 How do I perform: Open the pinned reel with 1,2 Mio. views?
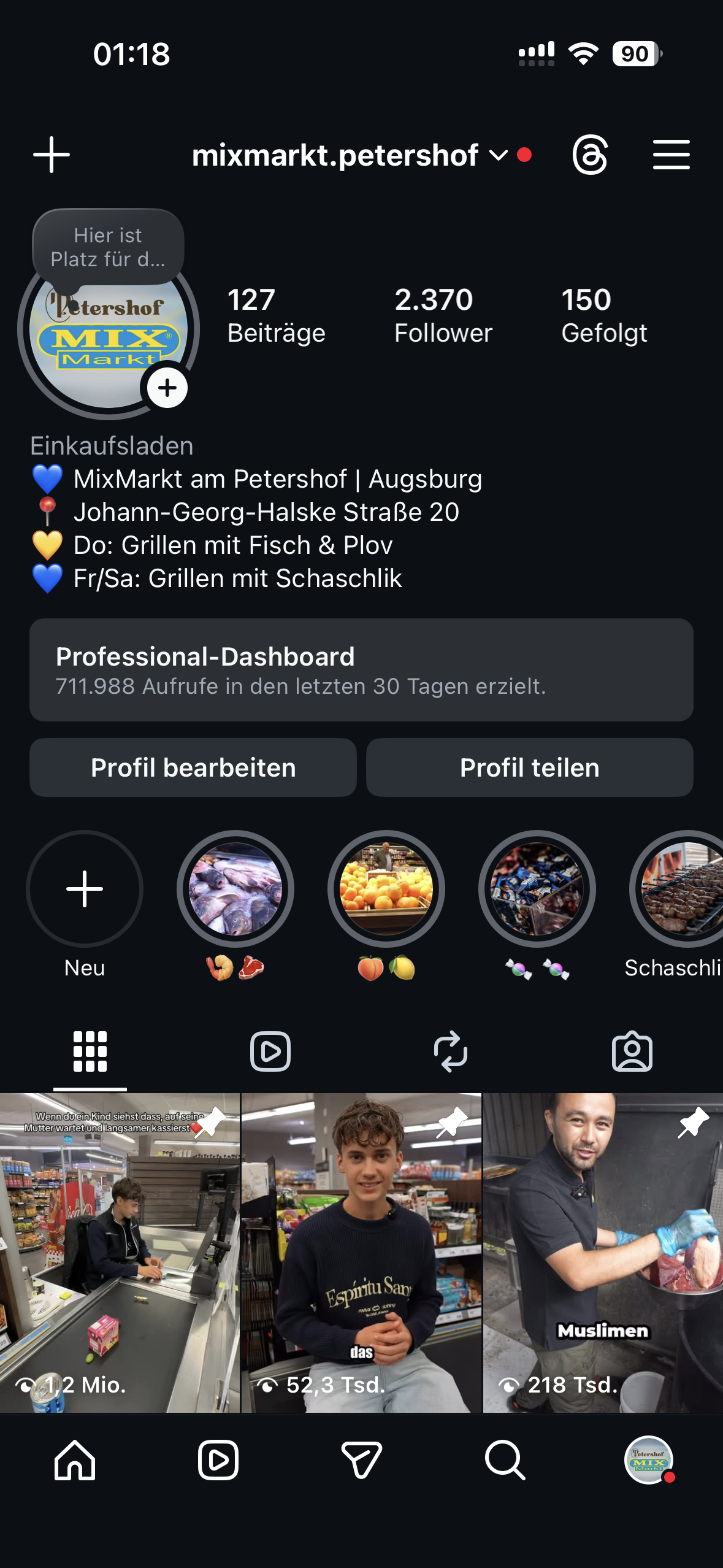point(120,1251)
